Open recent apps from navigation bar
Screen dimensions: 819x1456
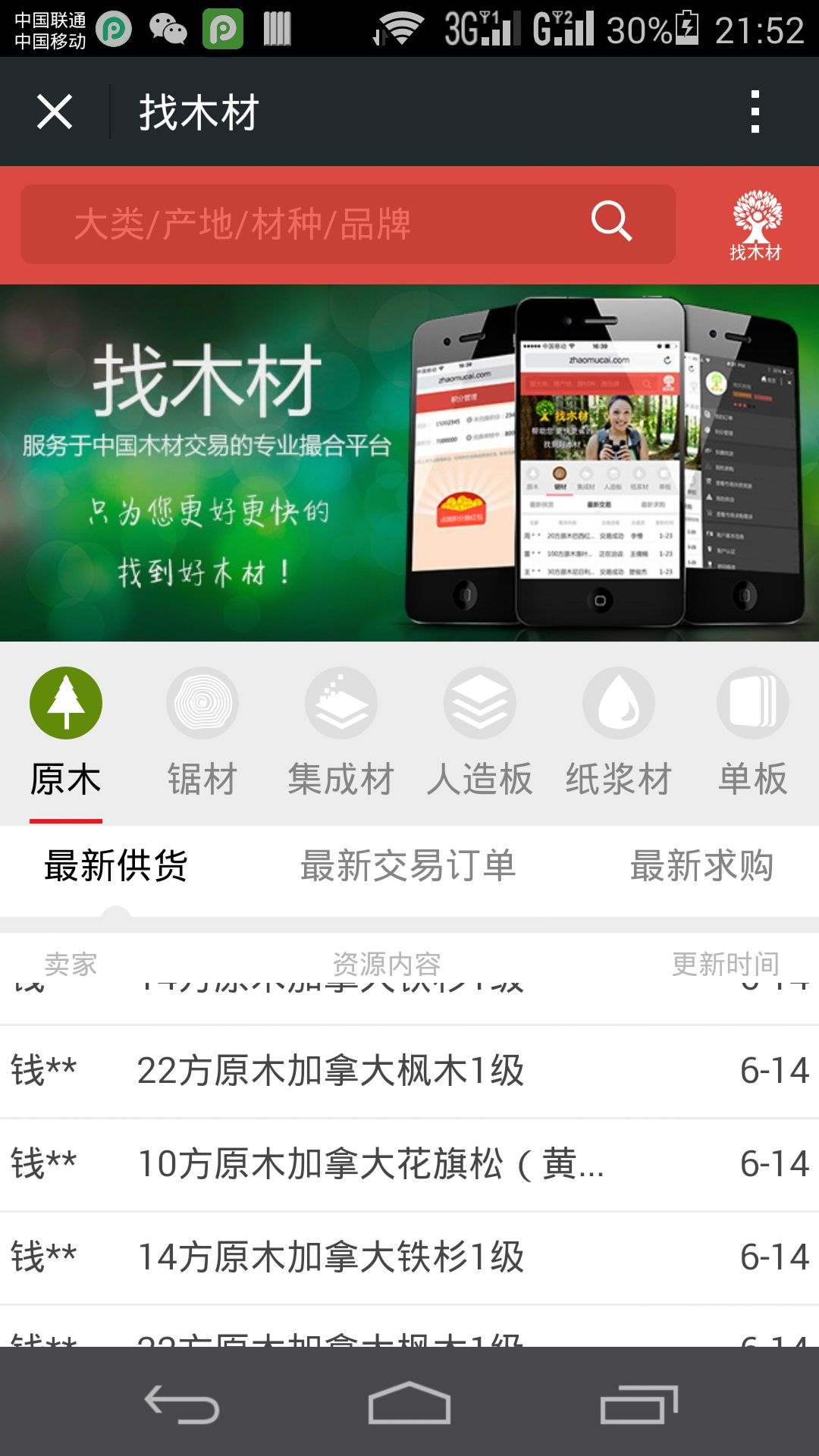[x=639, y=1404]
